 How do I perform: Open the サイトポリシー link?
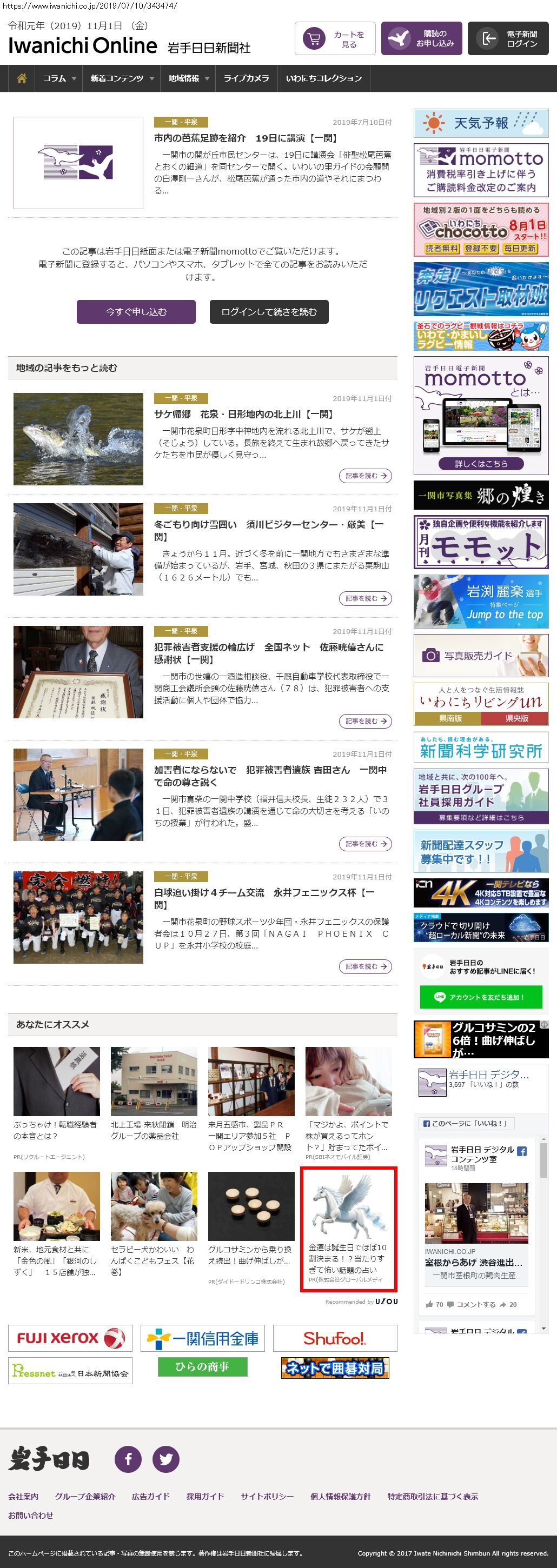point(267,1496)
